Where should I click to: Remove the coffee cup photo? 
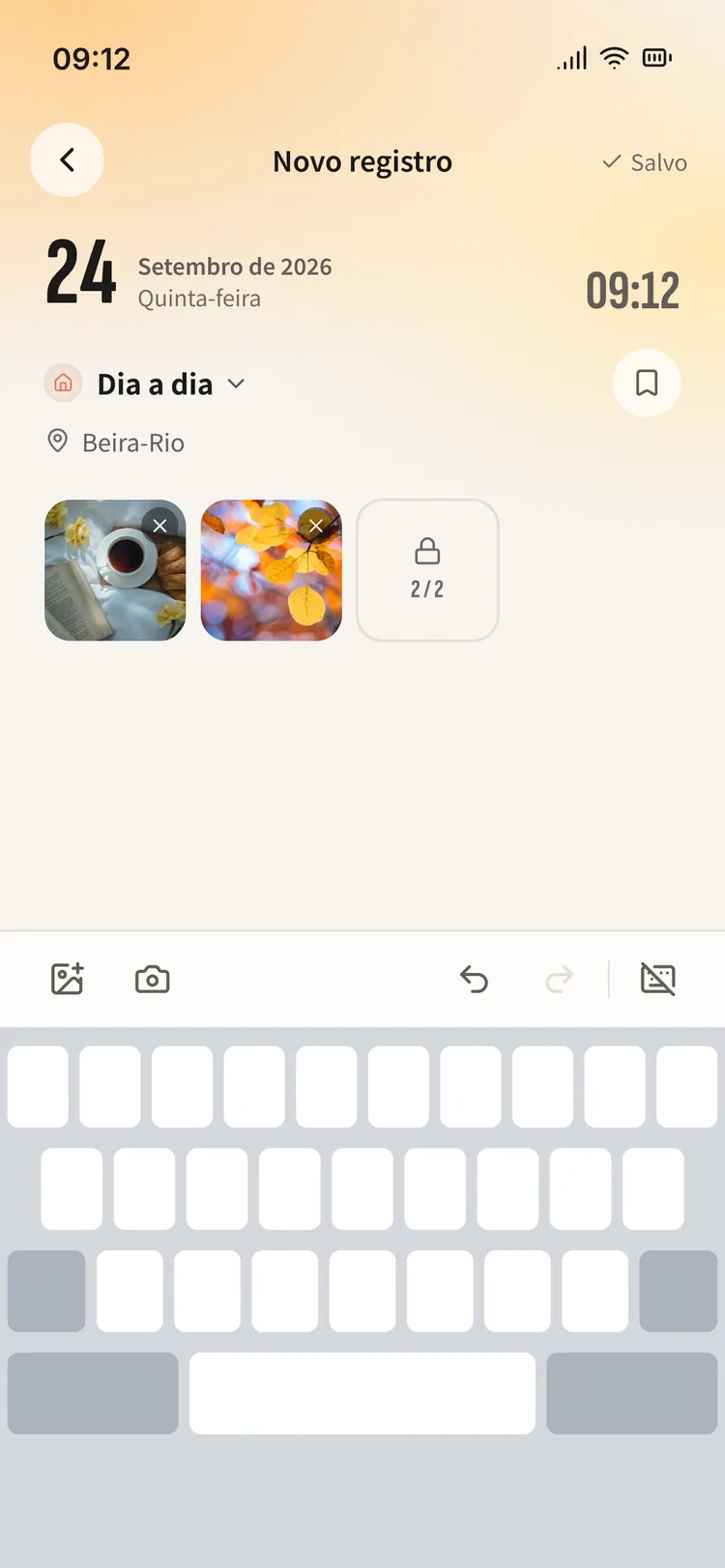tap(160, 526)
